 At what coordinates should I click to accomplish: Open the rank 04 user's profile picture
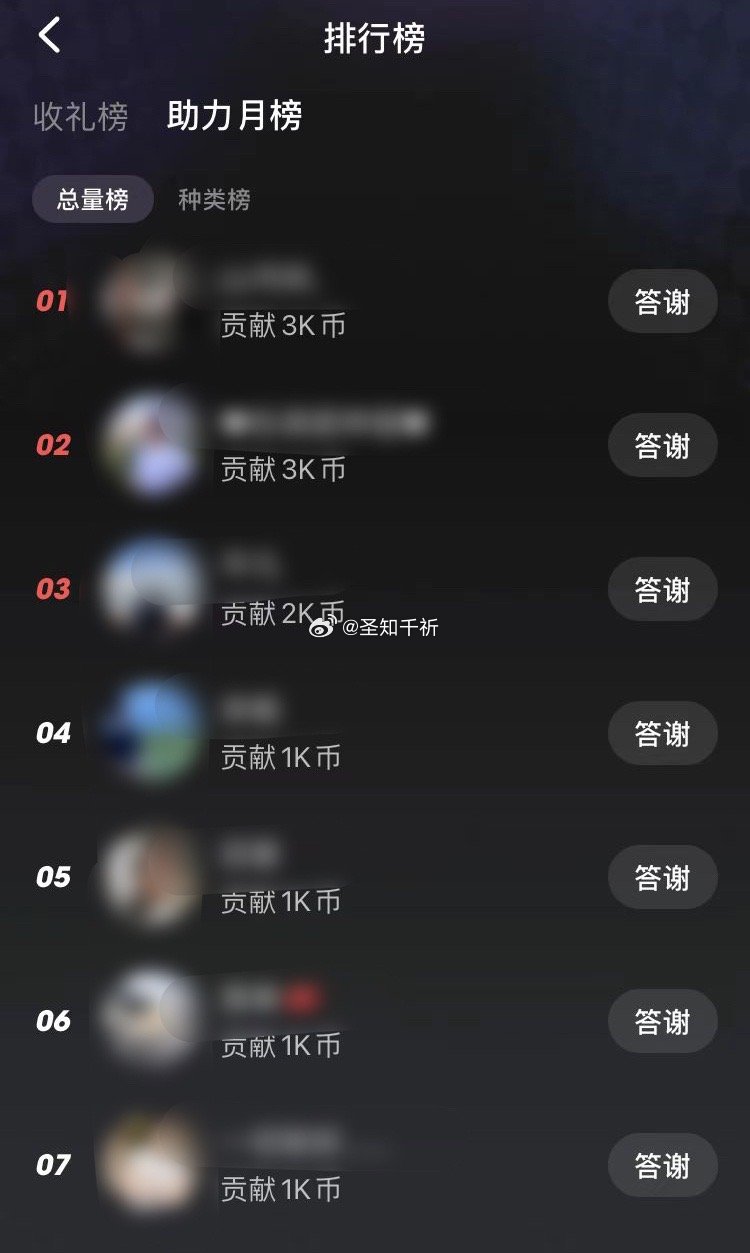[x=150, y=733]
